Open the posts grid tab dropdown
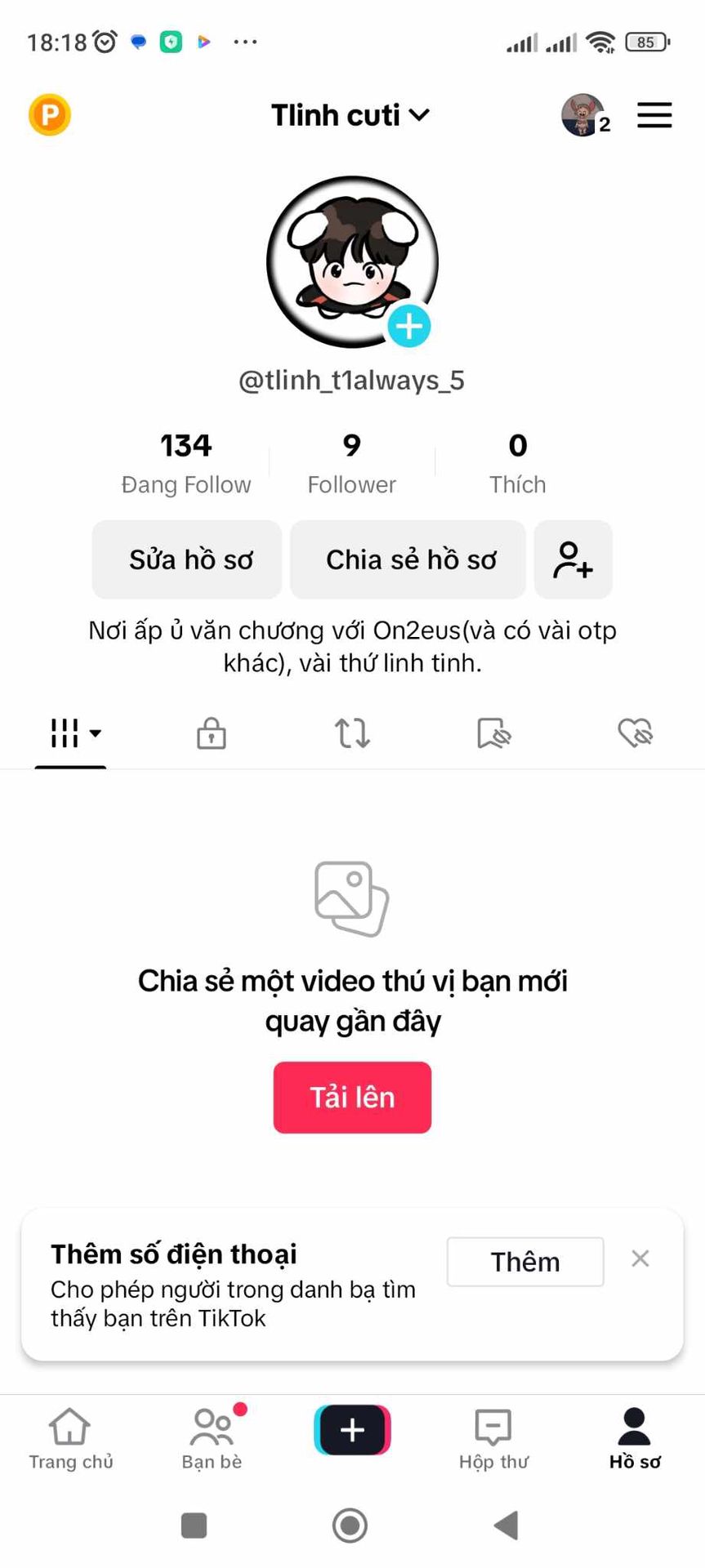 pyautogui.click(x=74, y=733)
